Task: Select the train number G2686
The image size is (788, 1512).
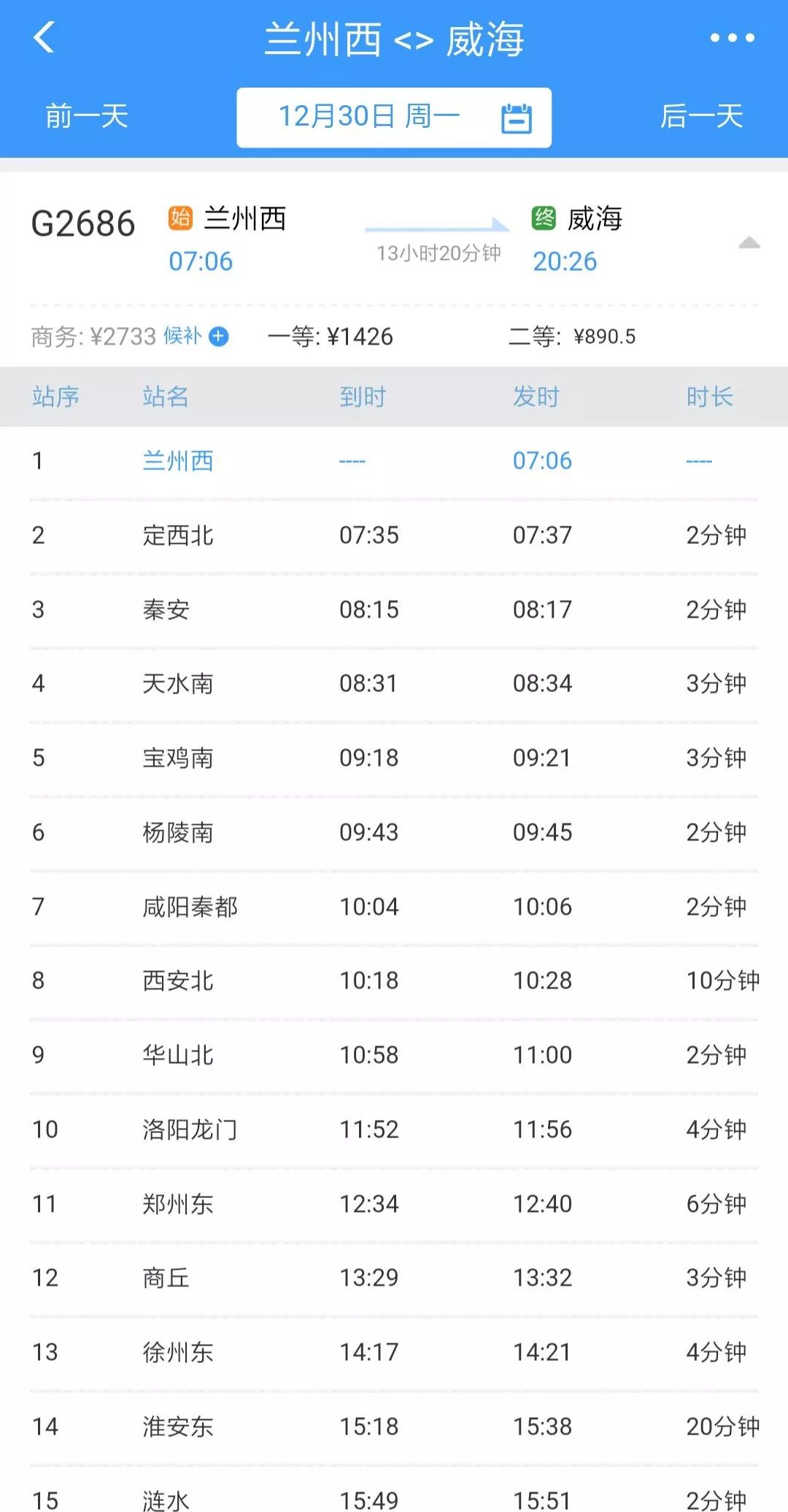Action: tap(82, 224)
